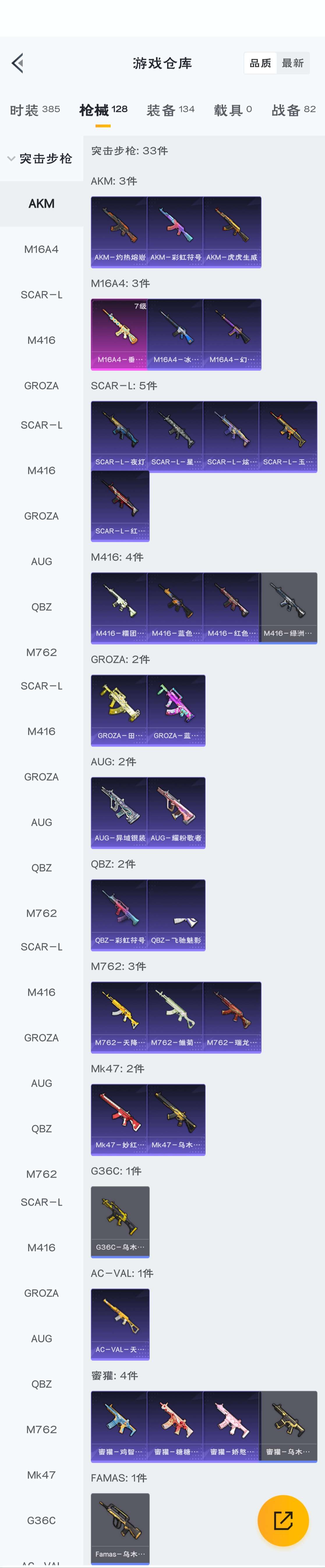Go back using the arrow icon
This screenshot has height=1568, width=325.
(18, 63)
